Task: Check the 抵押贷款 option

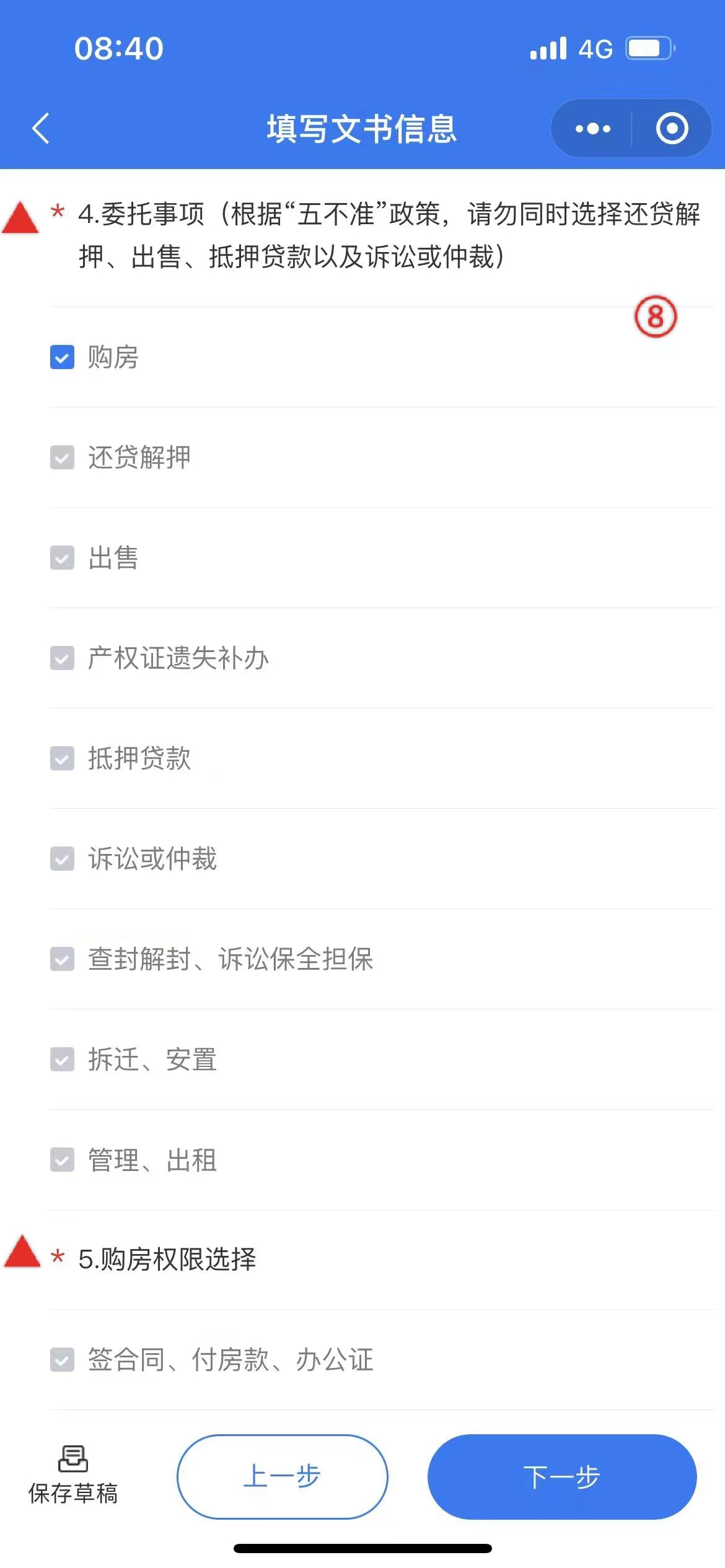Action: (62, 759)
